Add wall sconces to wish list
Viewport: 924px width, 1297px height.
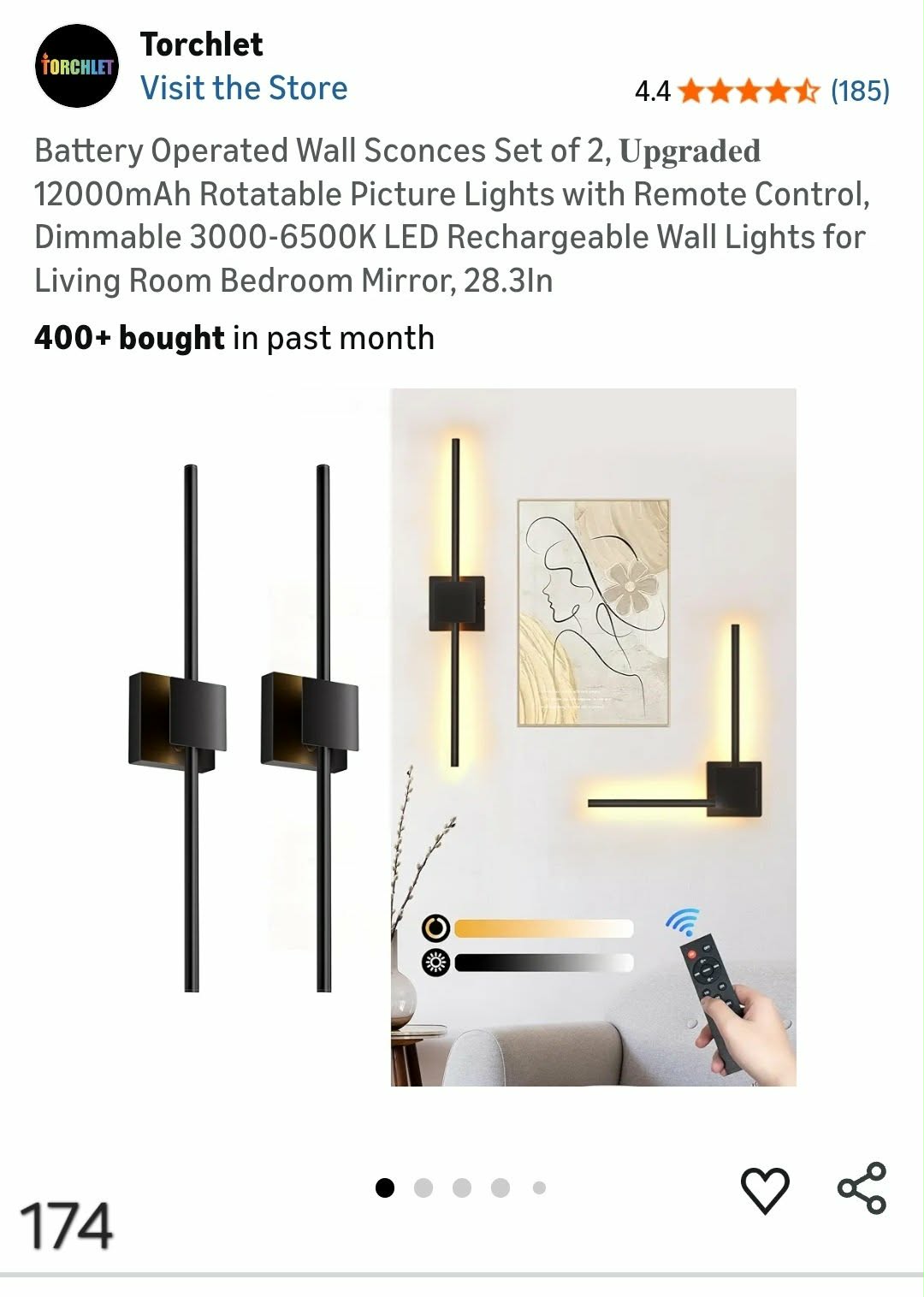[x=764, y=1189]
